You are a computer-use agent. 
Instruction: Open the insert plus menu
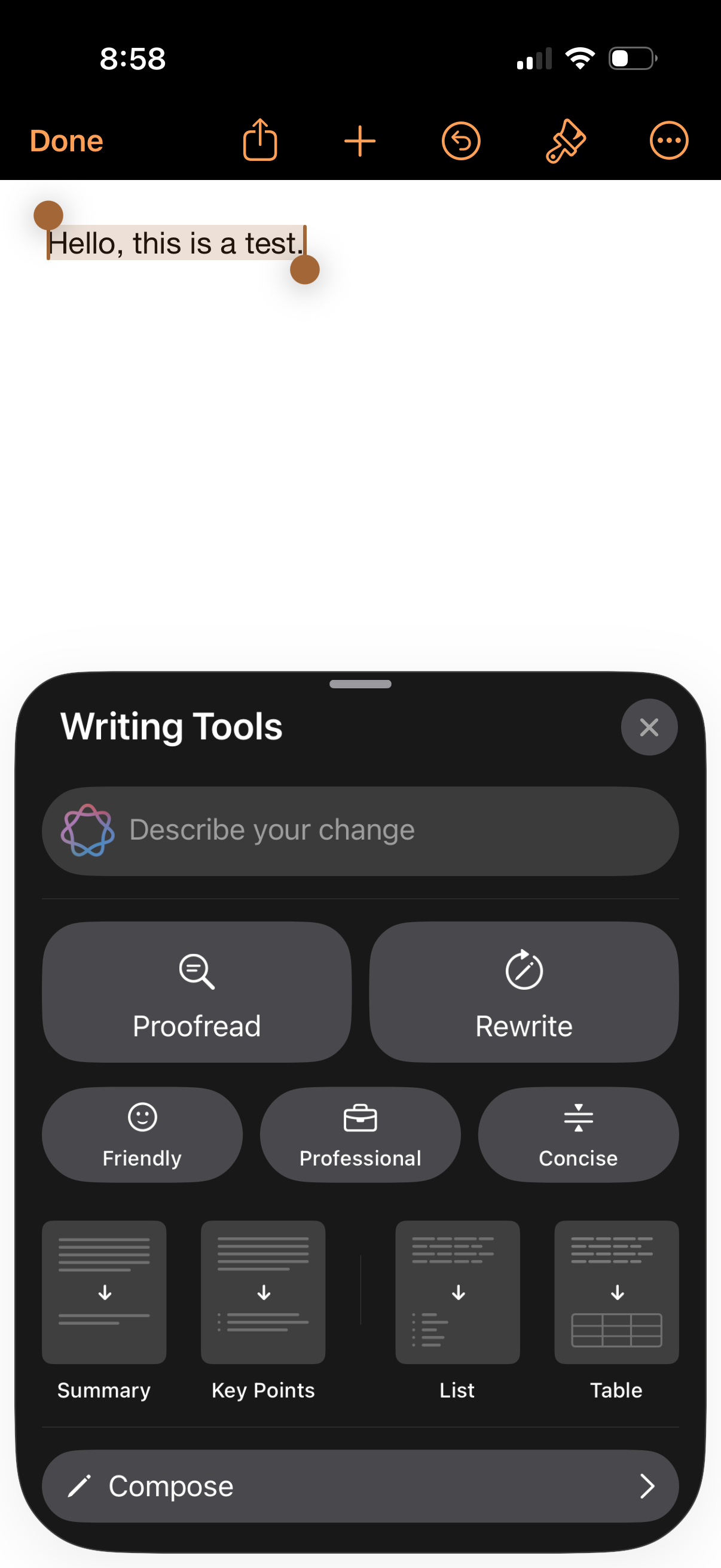click(359, 141)
